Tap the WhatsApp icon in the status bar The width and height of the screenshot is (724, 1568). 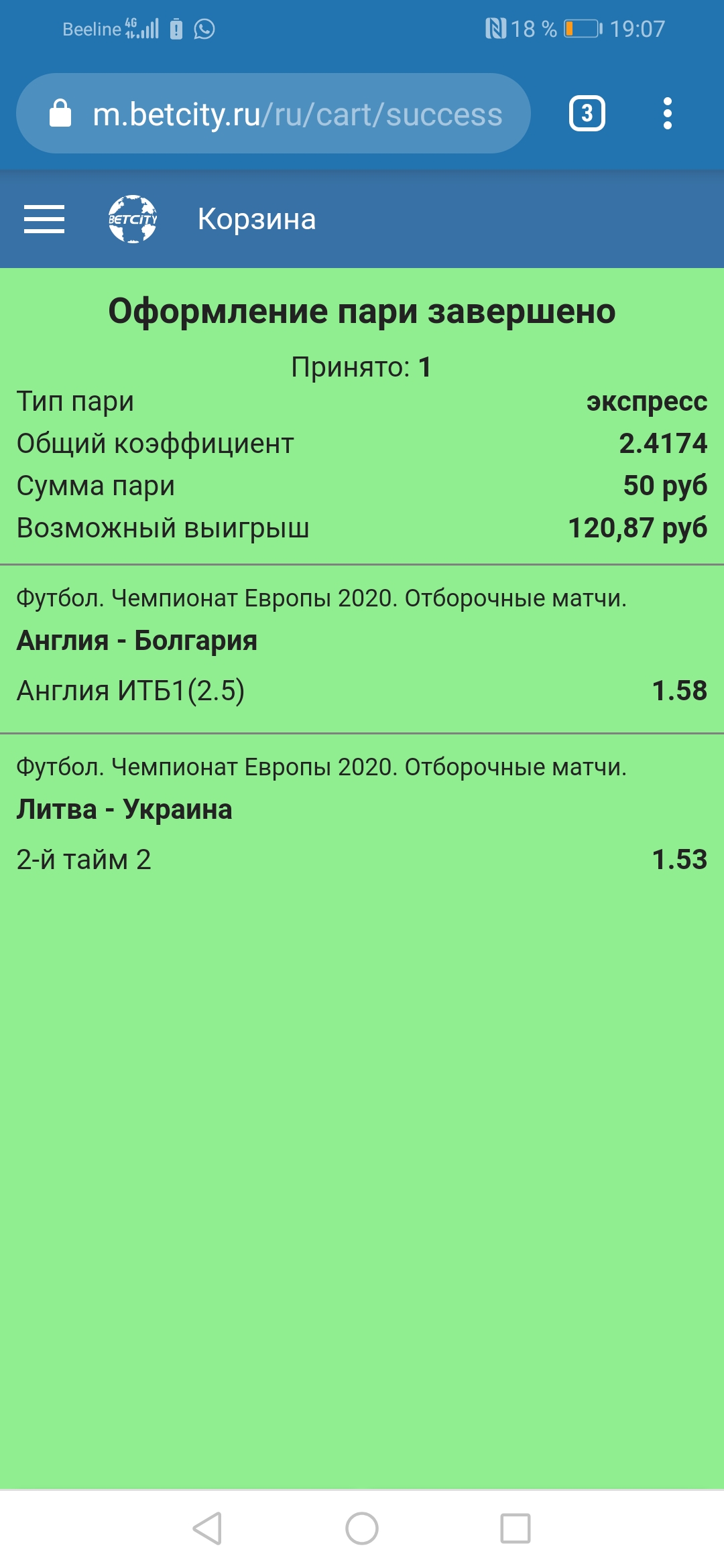click(203, 29)
